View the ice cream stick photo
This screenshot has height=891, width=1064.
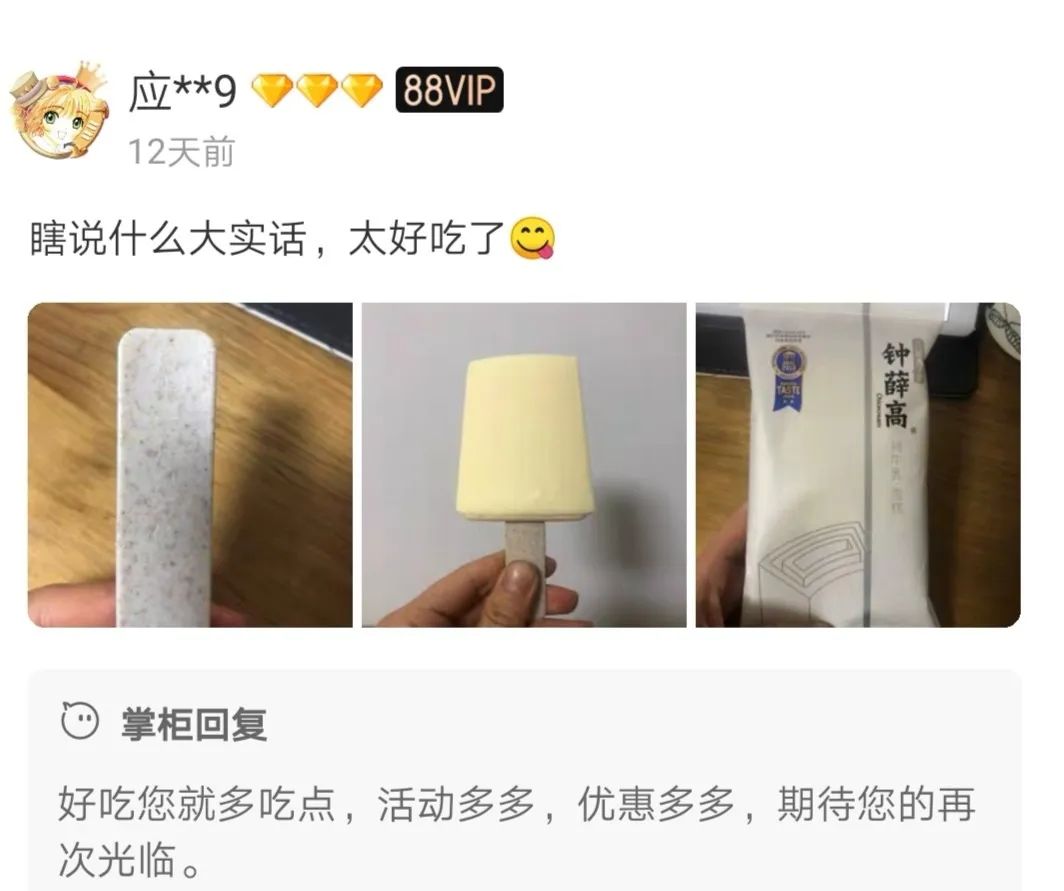click(x=190, y=465)
